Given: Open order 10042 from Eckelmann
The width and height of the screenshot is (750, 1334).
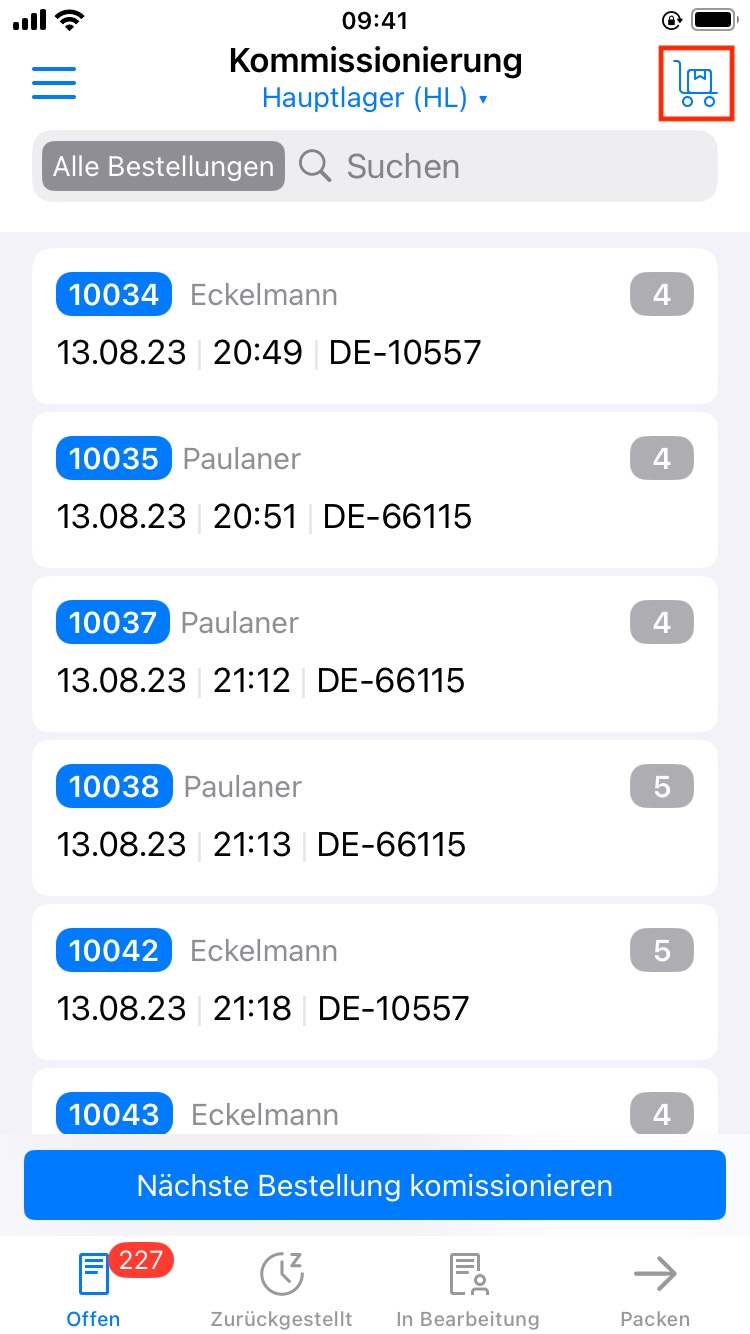Looking at the screenshot, I should click(x=375, y=981).
